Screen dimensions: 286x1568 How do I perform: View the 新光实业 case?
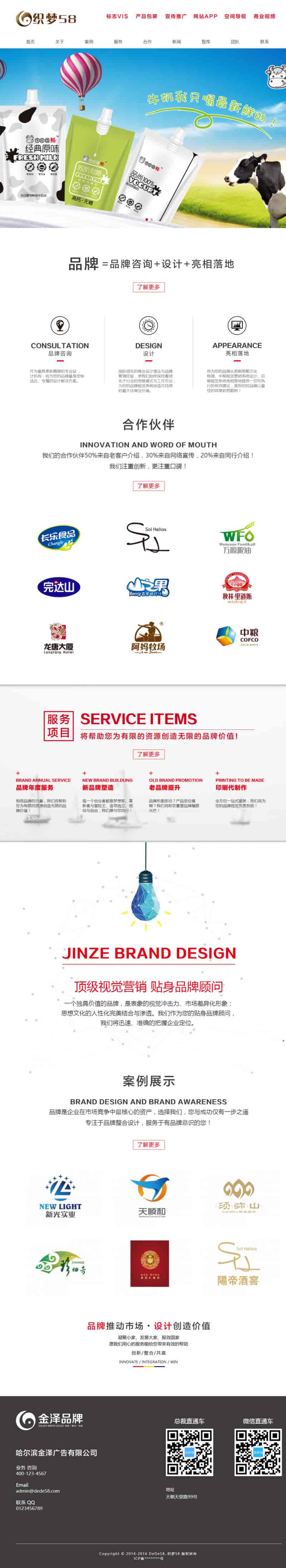60,1197
